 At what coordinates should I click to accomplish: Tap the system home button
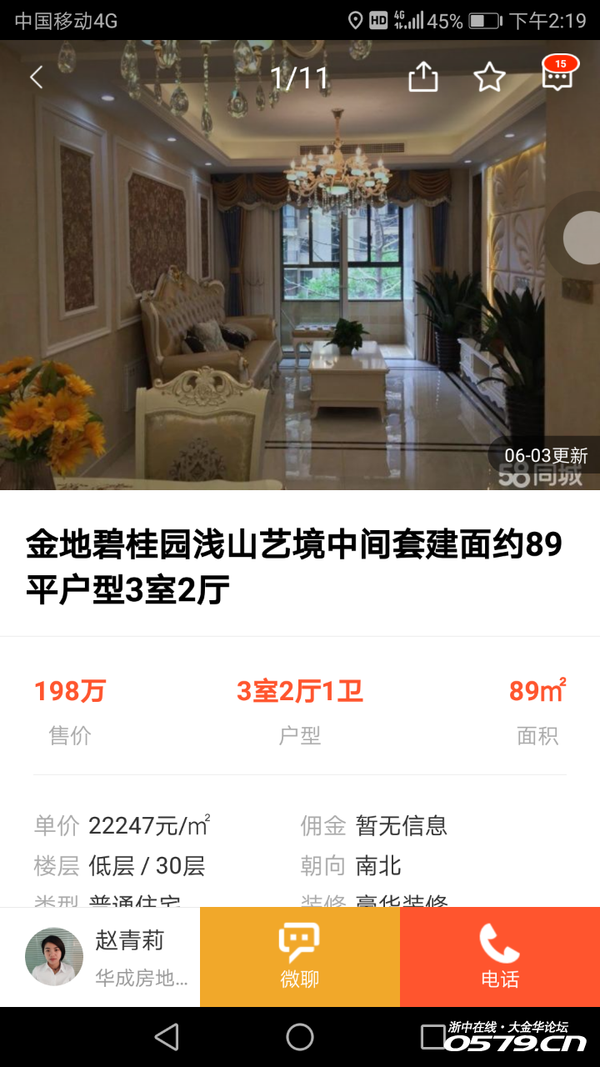(x=300, y=1037)
